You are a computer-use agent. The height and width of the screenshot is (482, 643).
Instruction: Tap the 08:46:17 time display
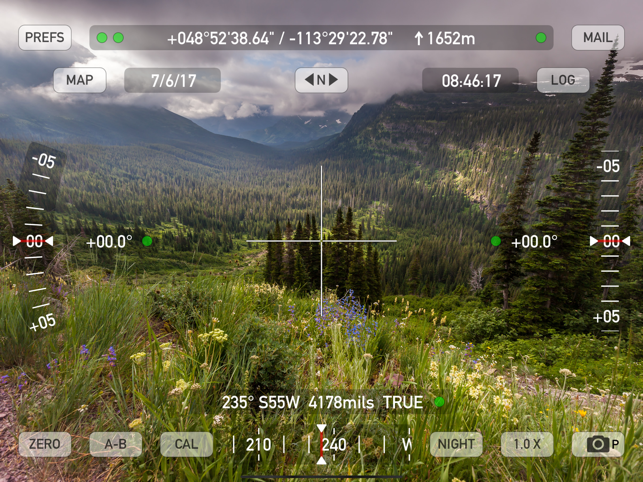pyautogui.click(x=470, y=81)
